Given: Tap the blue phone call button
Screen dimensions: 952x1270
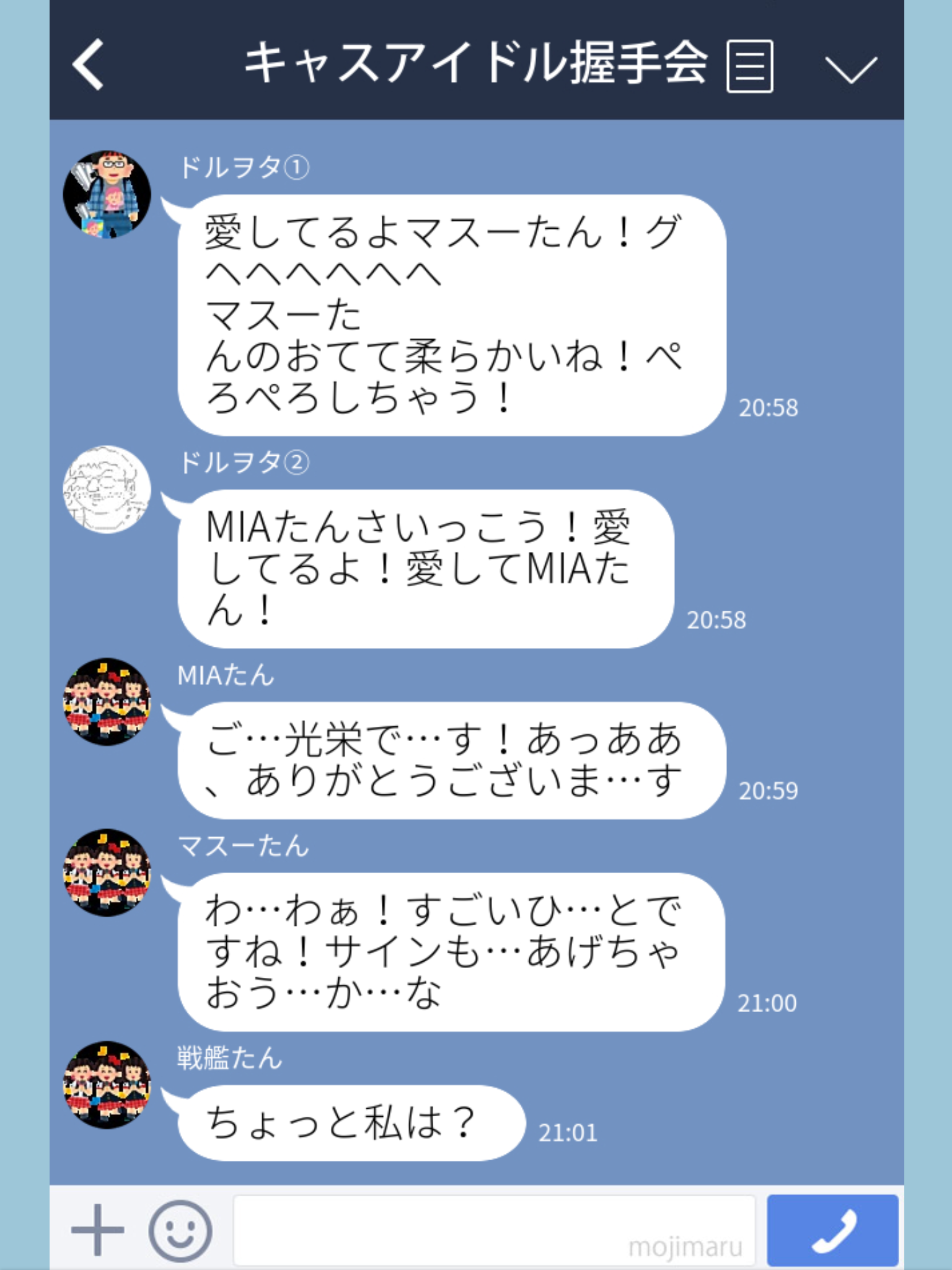Looking at the screenshot, I should [x=832, y=1230].
